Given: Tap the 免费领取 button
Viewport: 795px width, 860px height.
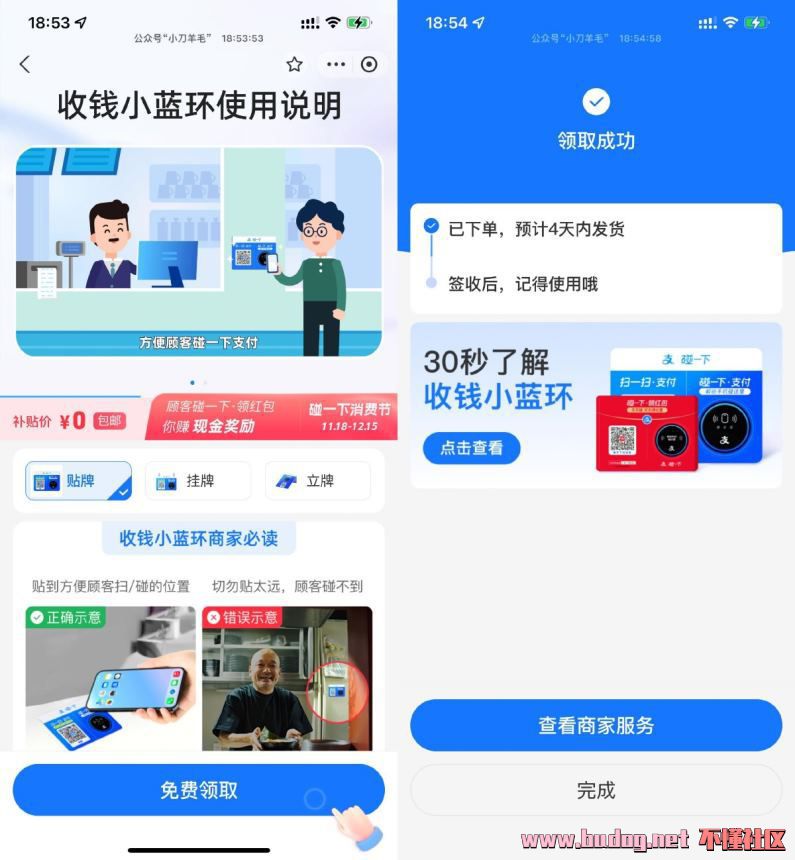Looking at the screenshot, I should click(198, 790).
